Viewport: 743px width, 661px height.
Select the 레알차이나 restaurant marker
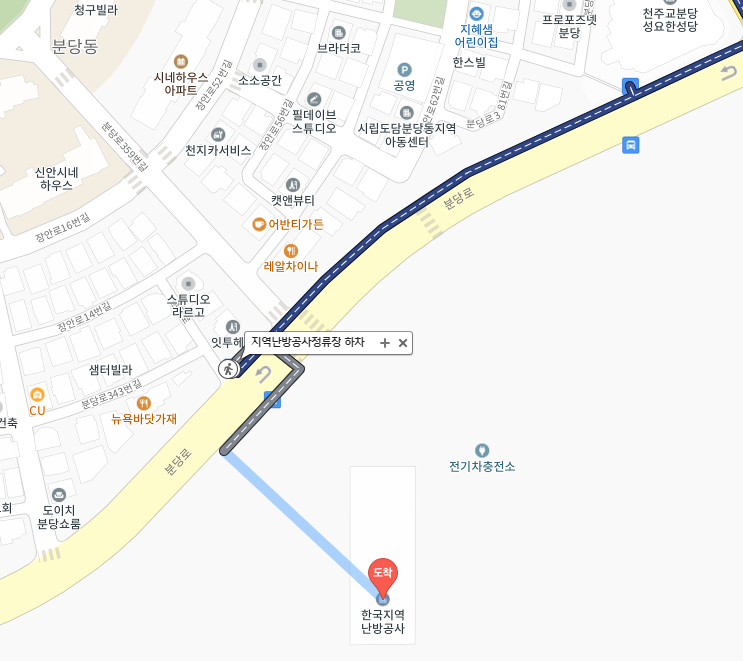click(290, 251)
